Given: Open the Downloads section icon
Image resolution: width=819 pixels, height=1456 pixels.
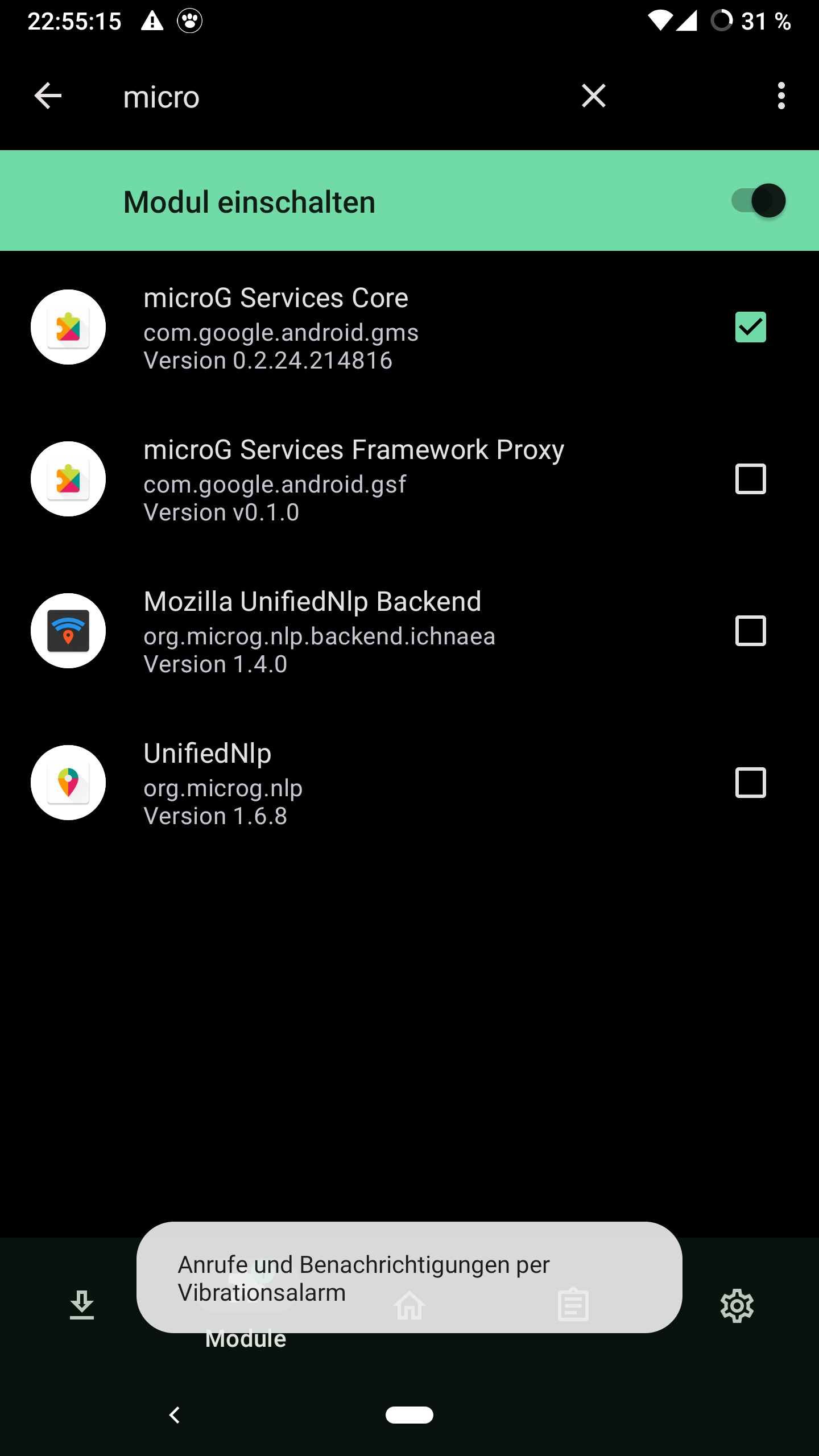Looking at the screenshot, I should [x=81, y=1305].
